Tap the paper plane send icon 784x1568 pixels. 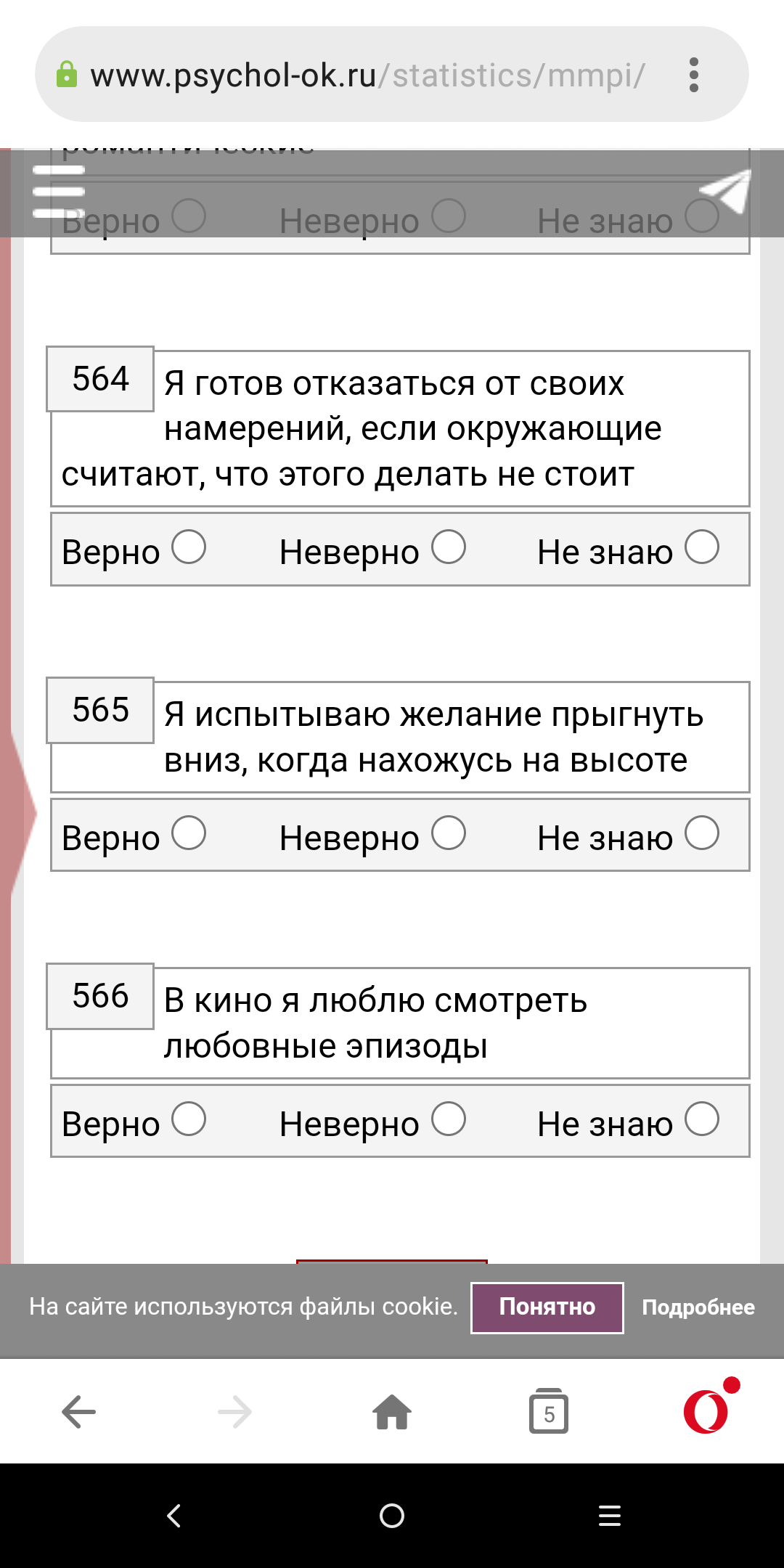coord(724,192)
